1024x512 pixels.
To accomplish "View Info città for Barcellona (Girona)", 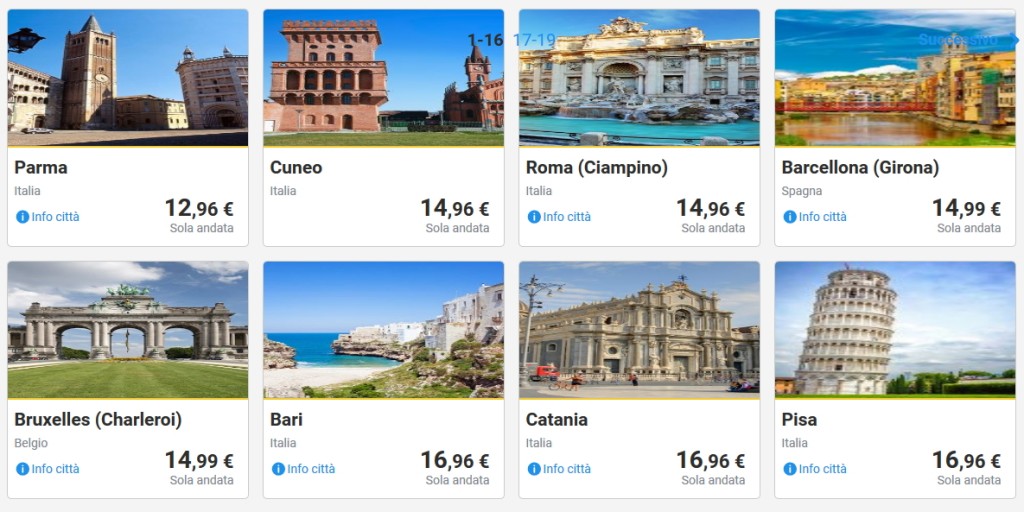I will pyautogui.click(x=816, y=217).
